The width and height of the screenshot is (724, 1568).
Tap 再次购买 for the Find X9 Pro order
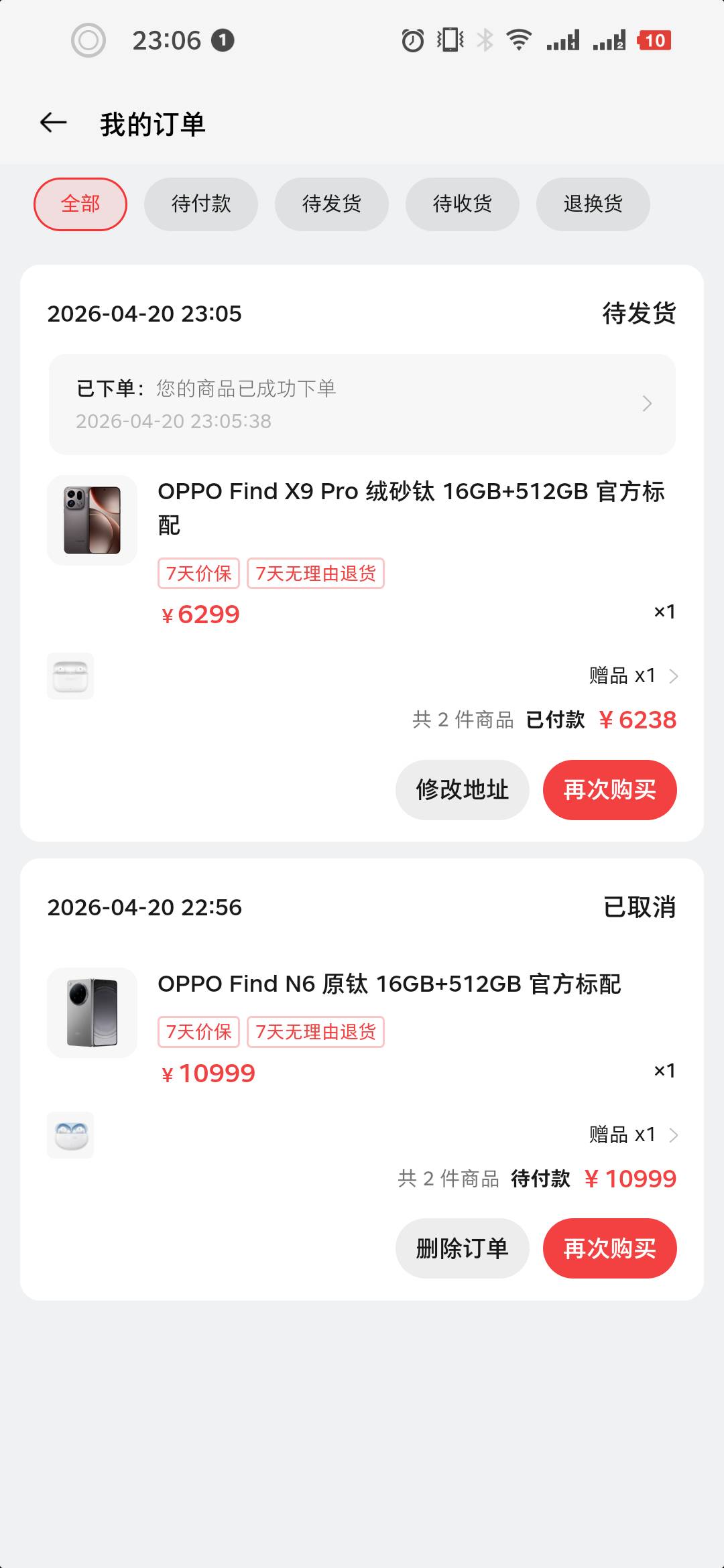610,789
